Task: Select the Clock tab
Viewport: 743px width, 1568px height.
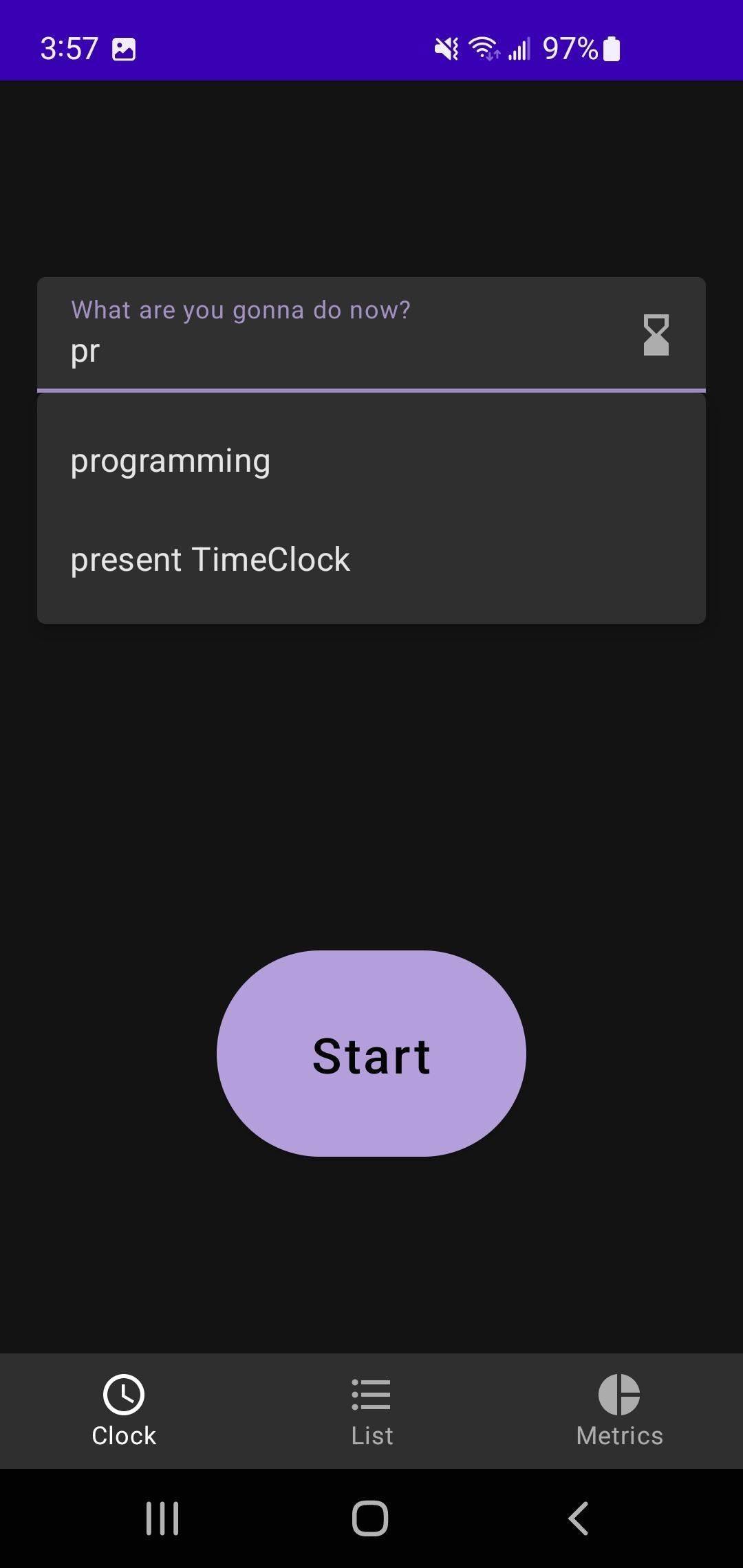Action: 124,1411
